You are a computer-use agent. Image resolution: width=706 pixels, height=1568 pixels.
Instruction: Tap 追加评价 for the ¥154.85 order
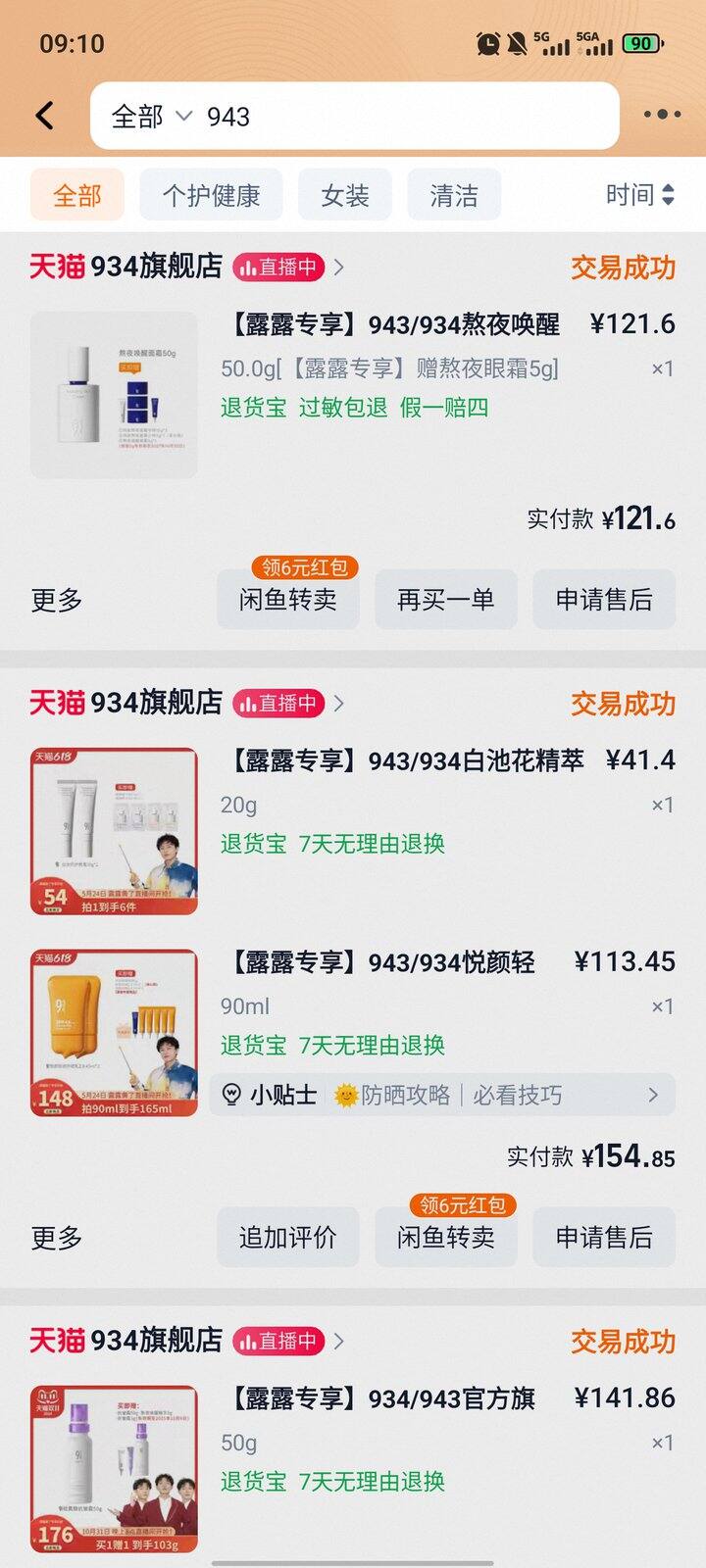point(288,1238)
